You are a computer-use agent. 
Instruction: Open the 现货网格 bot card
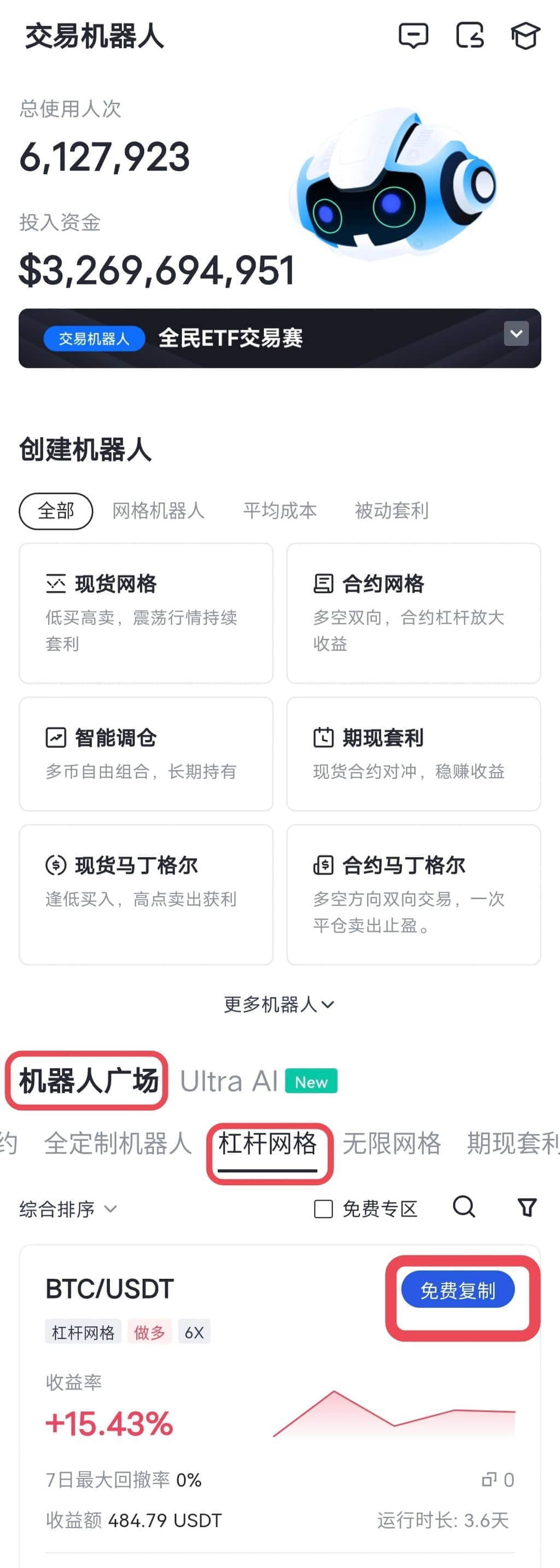(x=146, y=613)
